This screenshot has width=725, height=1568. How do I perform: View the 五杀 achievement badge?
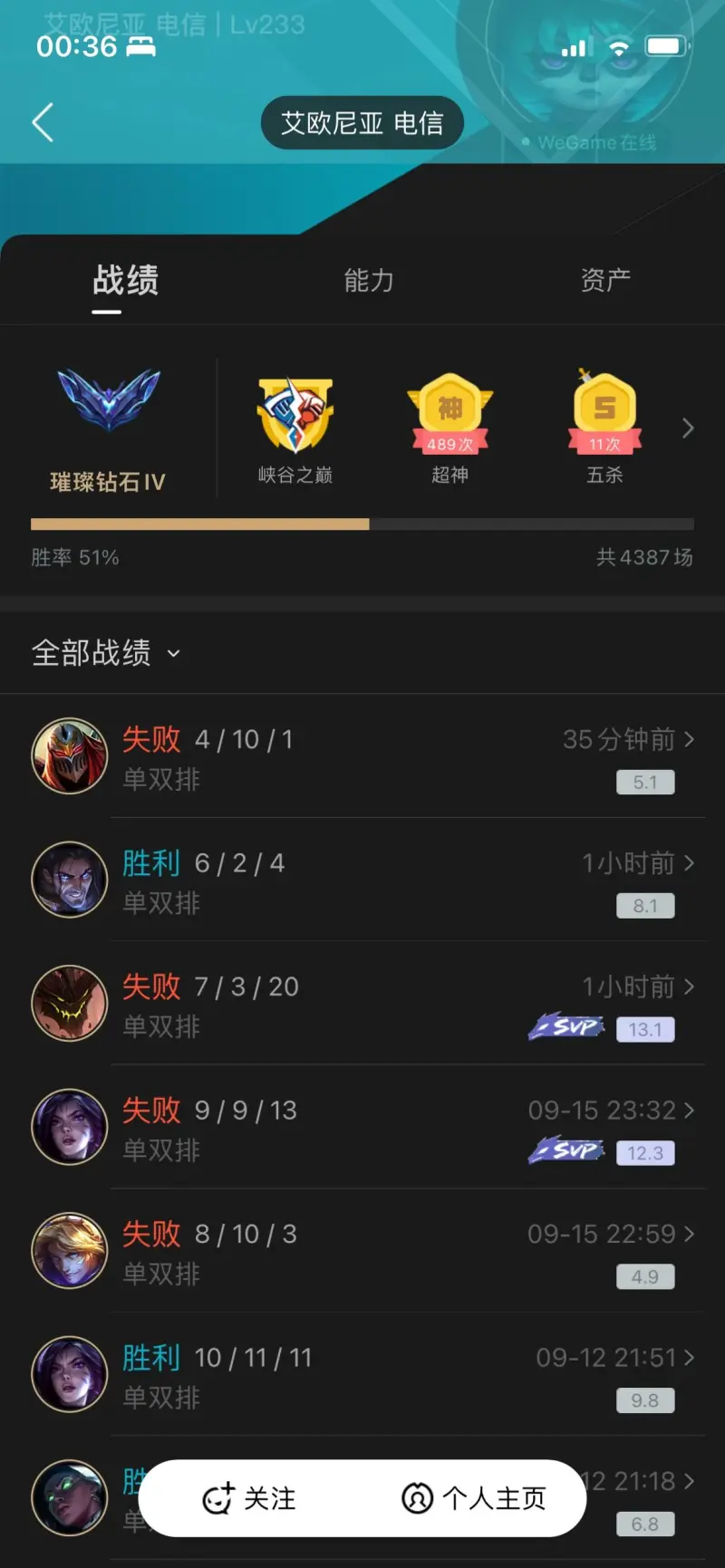pyautogui.click(x=604, y=428)
